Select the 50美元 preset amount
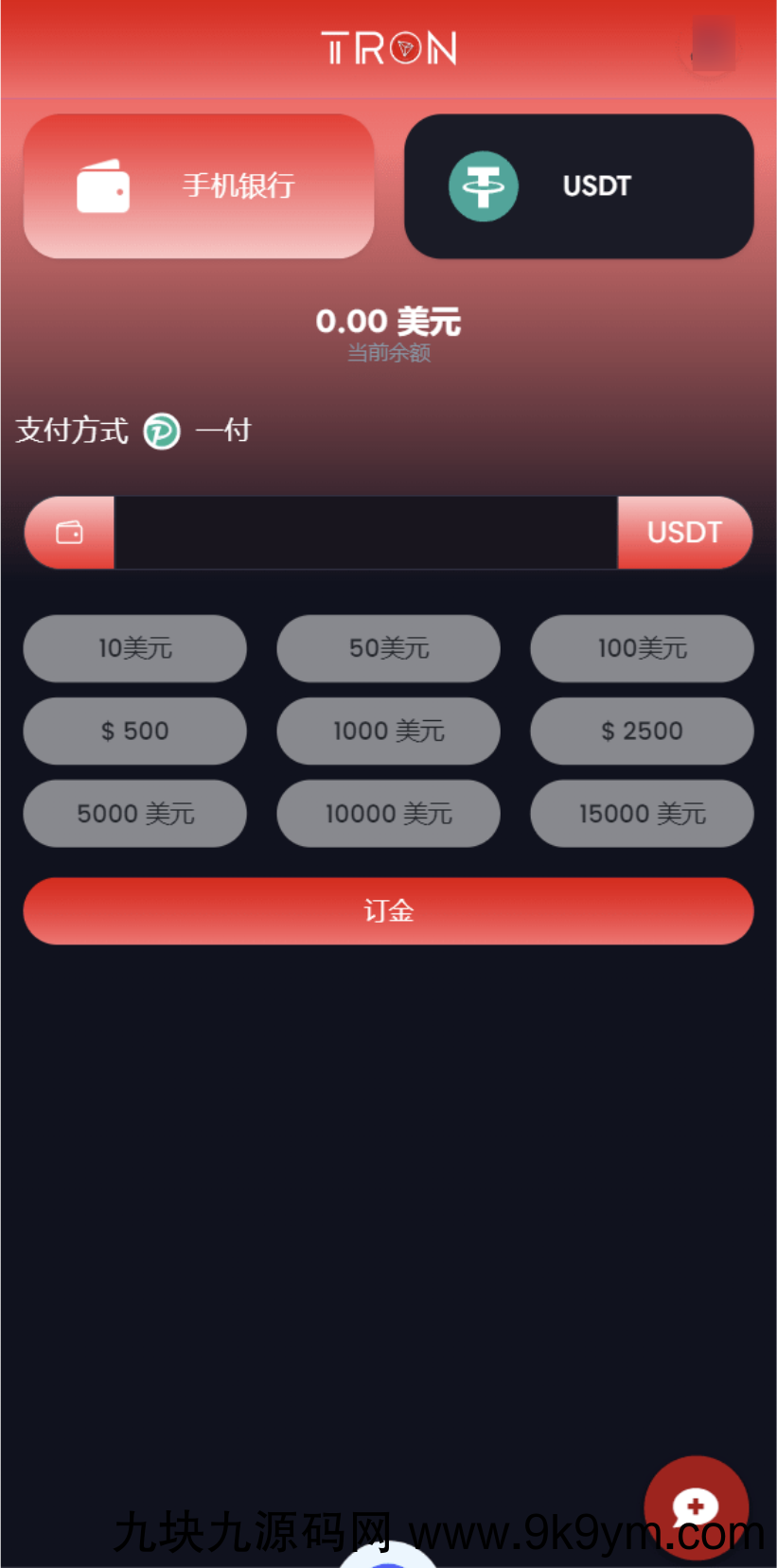Image resolution: width=777 pixels, height=1568 pixels. pos(388,648)
